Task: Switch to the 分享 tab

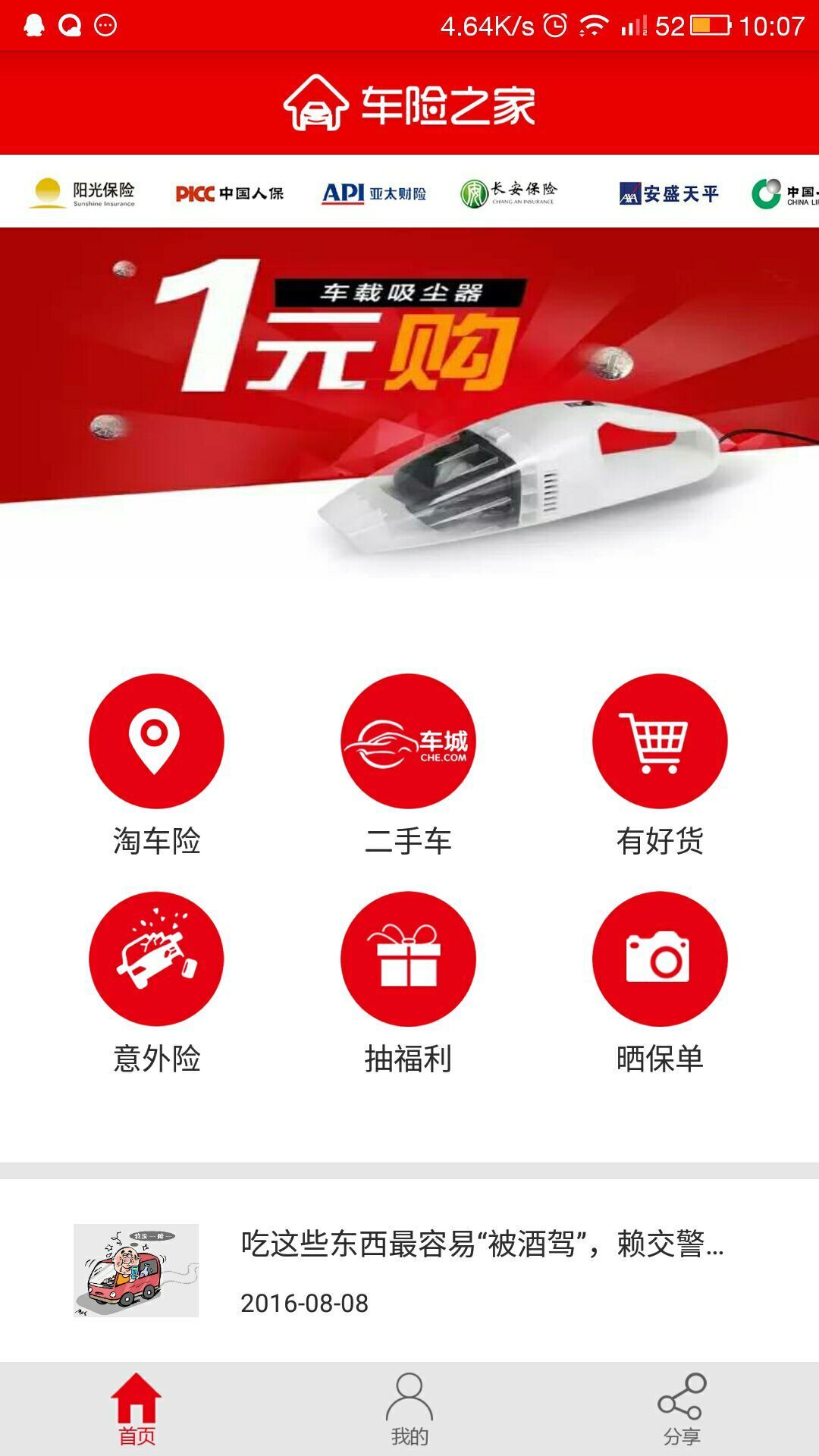Action: click(682, 1409)
